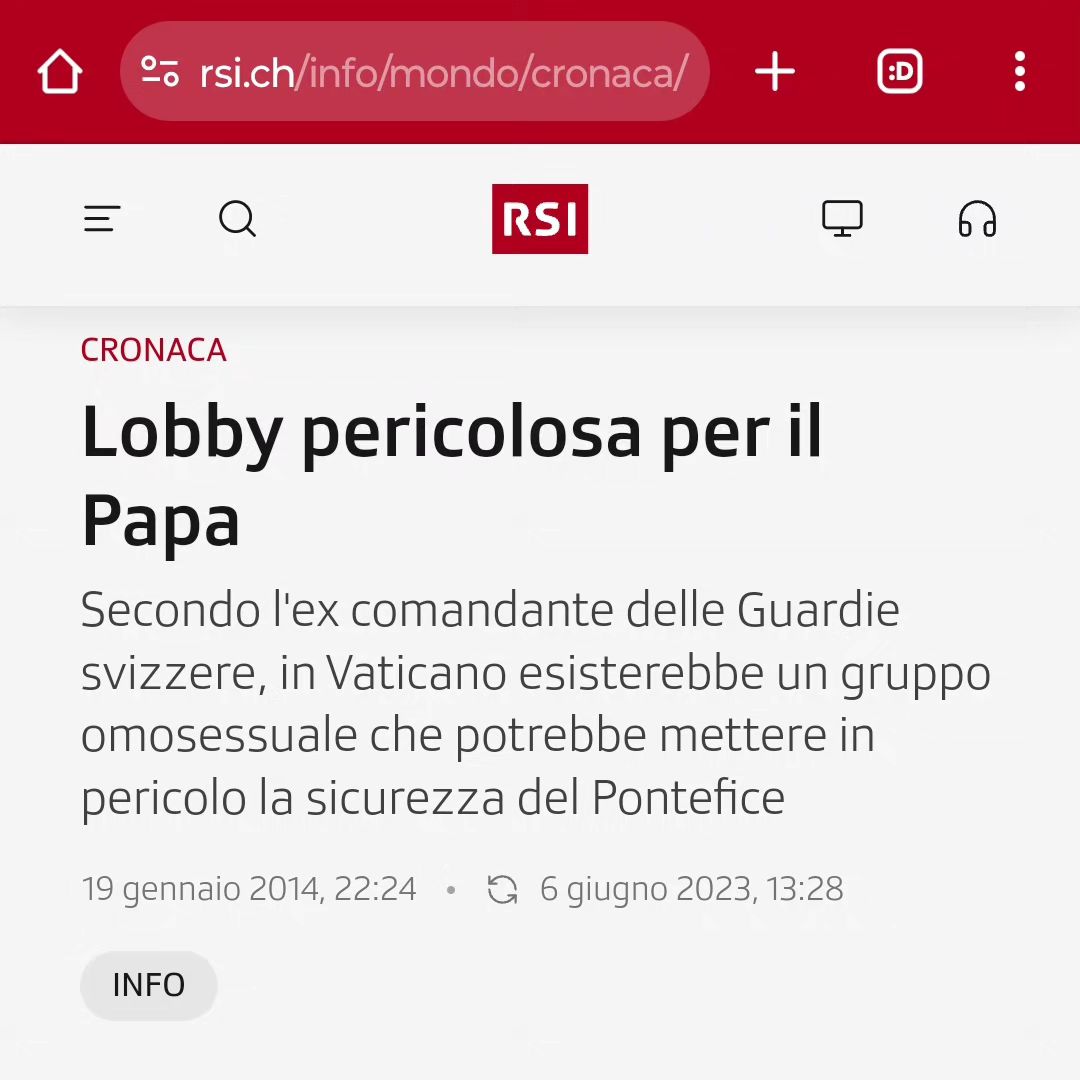The image size is (1080, 1080).
Task: Open the CRONACA category link
Action: pyautogui.click(x=154, y=350)
